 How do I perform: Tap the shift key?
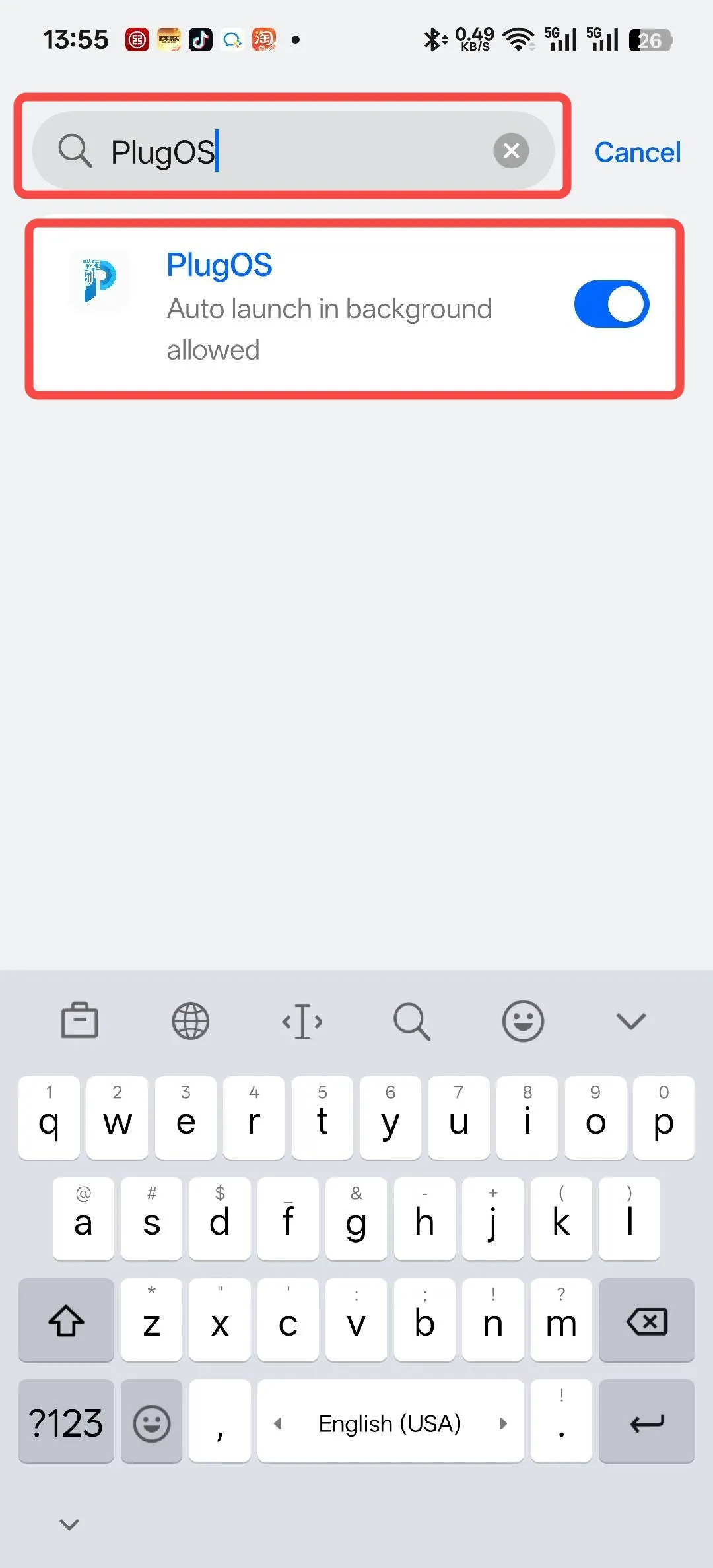[66, 1321]
